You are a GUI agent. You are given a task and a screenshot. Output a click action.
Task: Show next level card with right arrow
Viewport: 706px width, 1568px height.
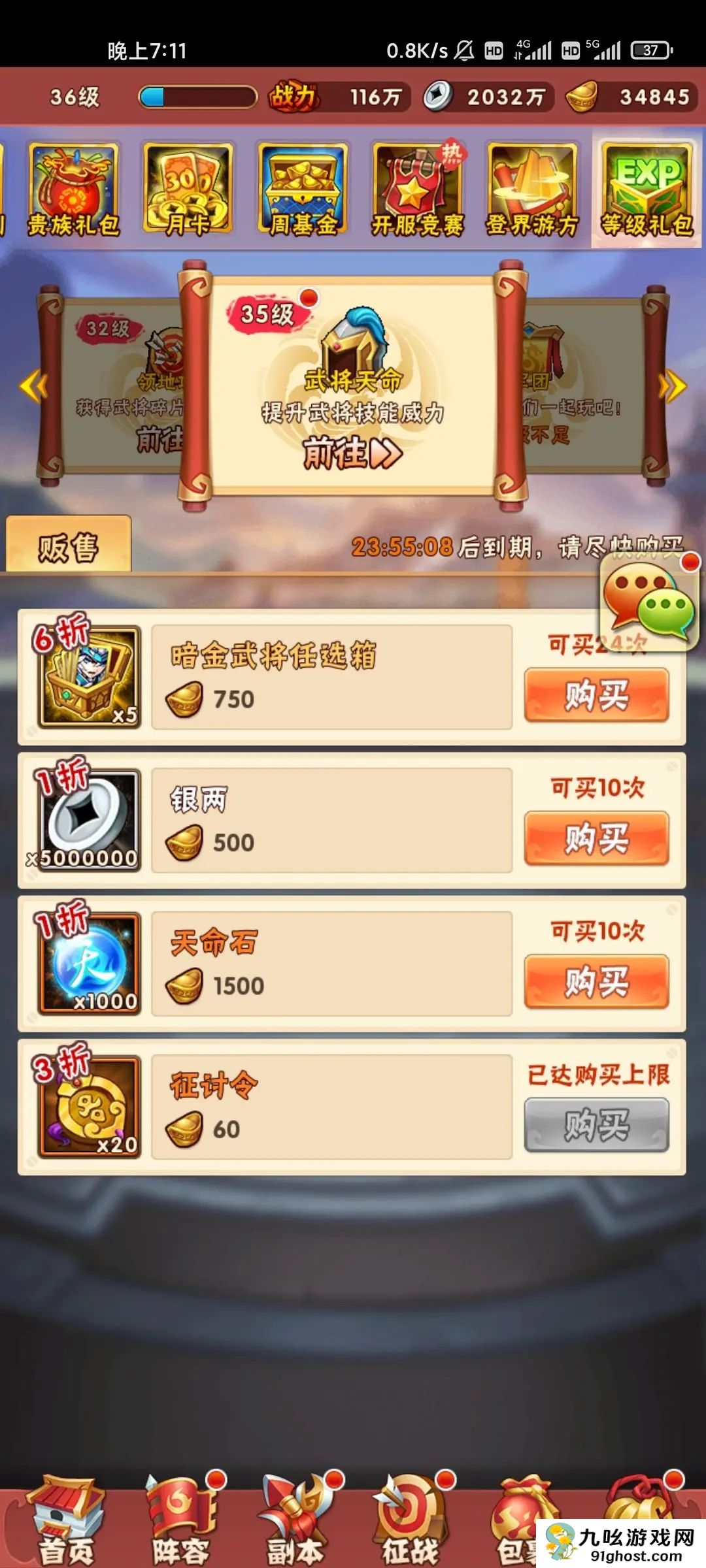coord(673,386)
